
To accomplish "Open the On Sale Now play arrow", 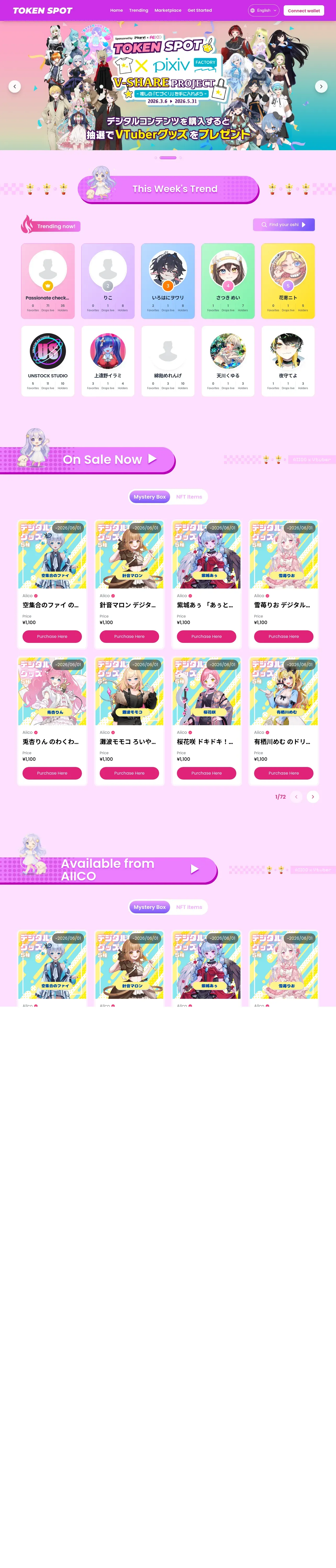I will pos(153,459).
